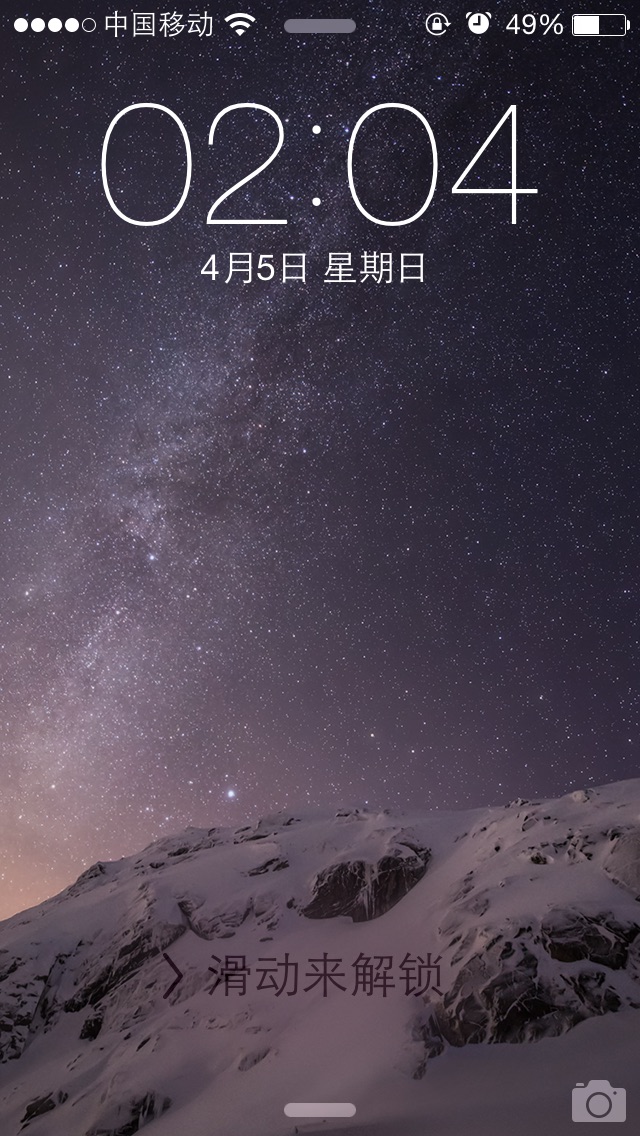Tap the camera icon on lock screen
640x1136 pixels.
click(x=598, y=1100)
